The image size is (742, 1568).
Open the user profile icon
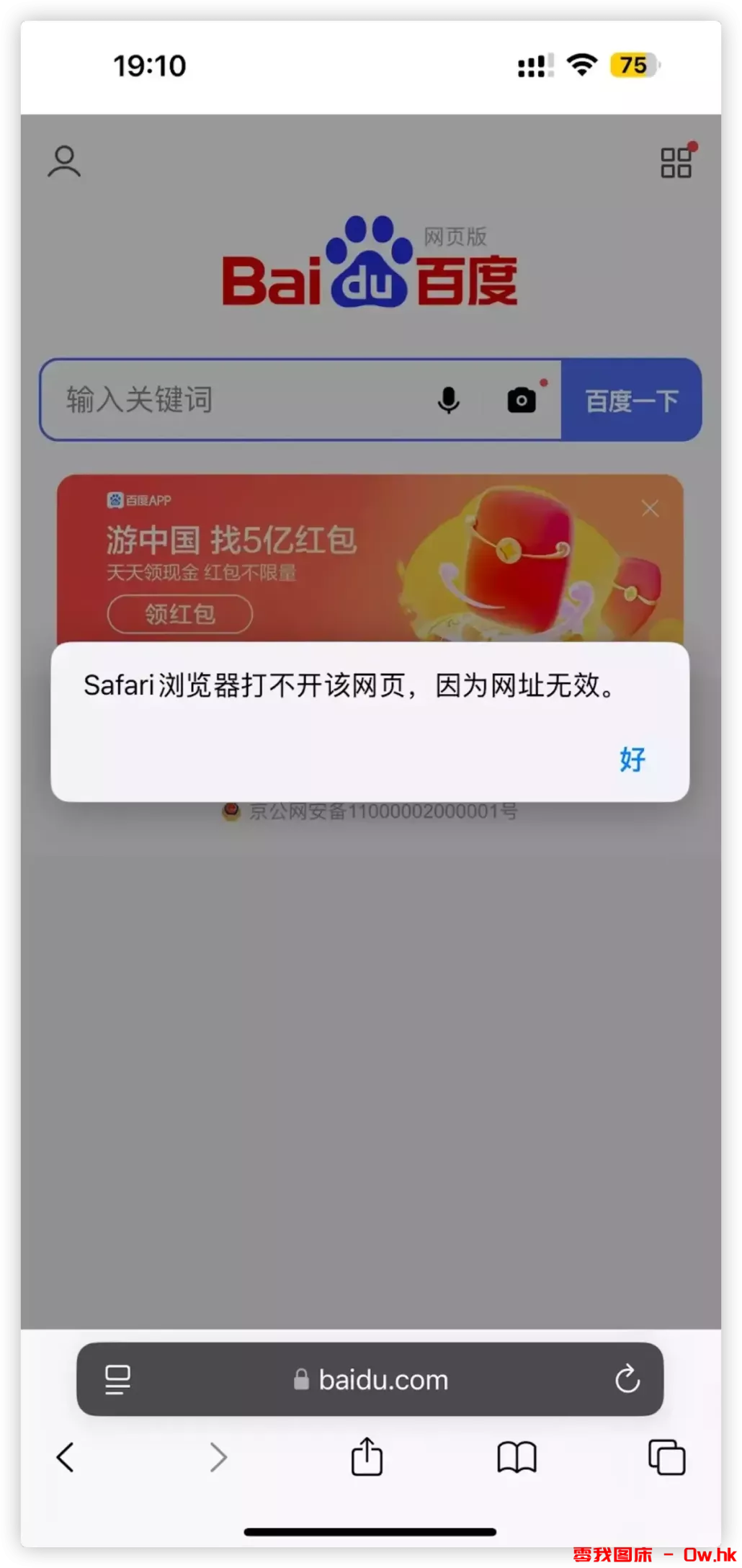(64, 161)
